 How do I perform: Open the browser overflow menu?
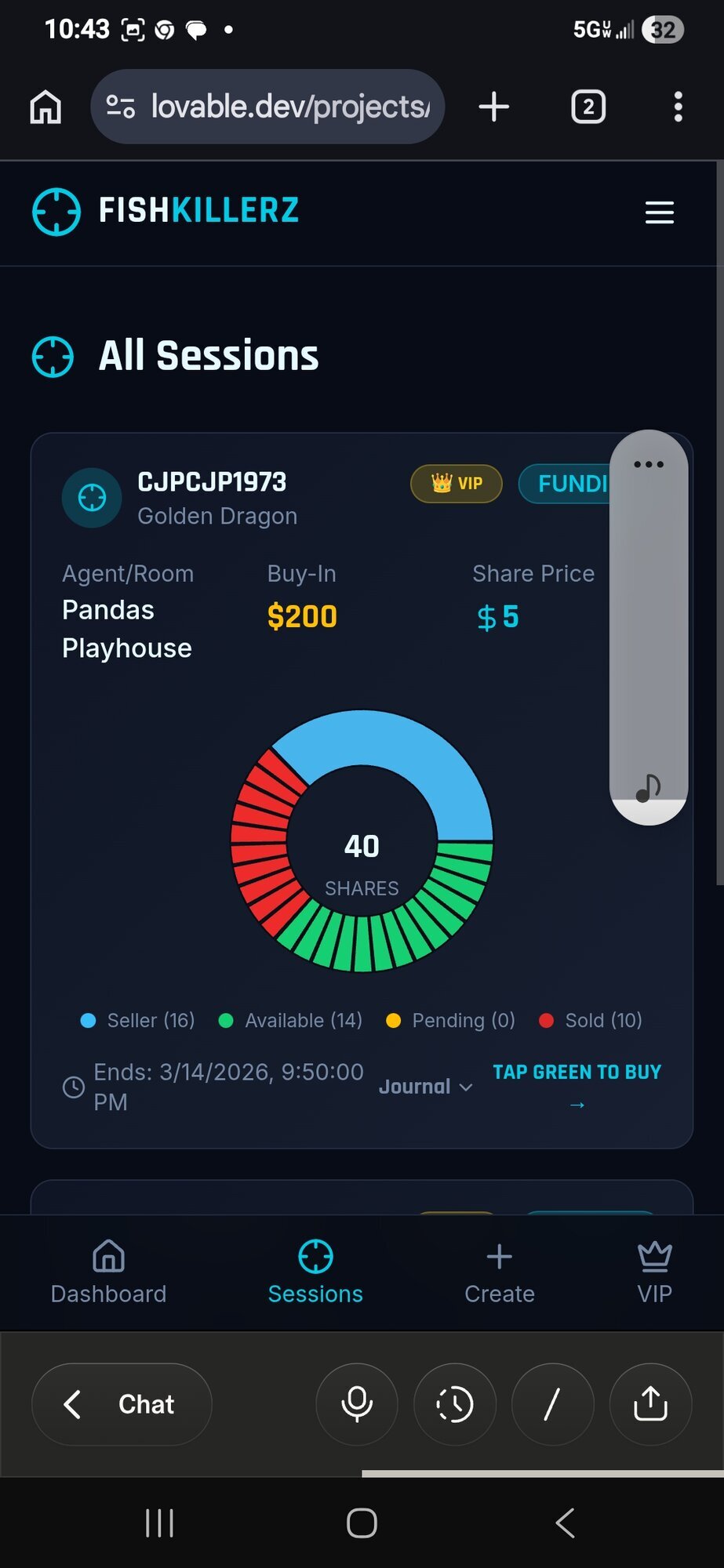coord(678,107)
